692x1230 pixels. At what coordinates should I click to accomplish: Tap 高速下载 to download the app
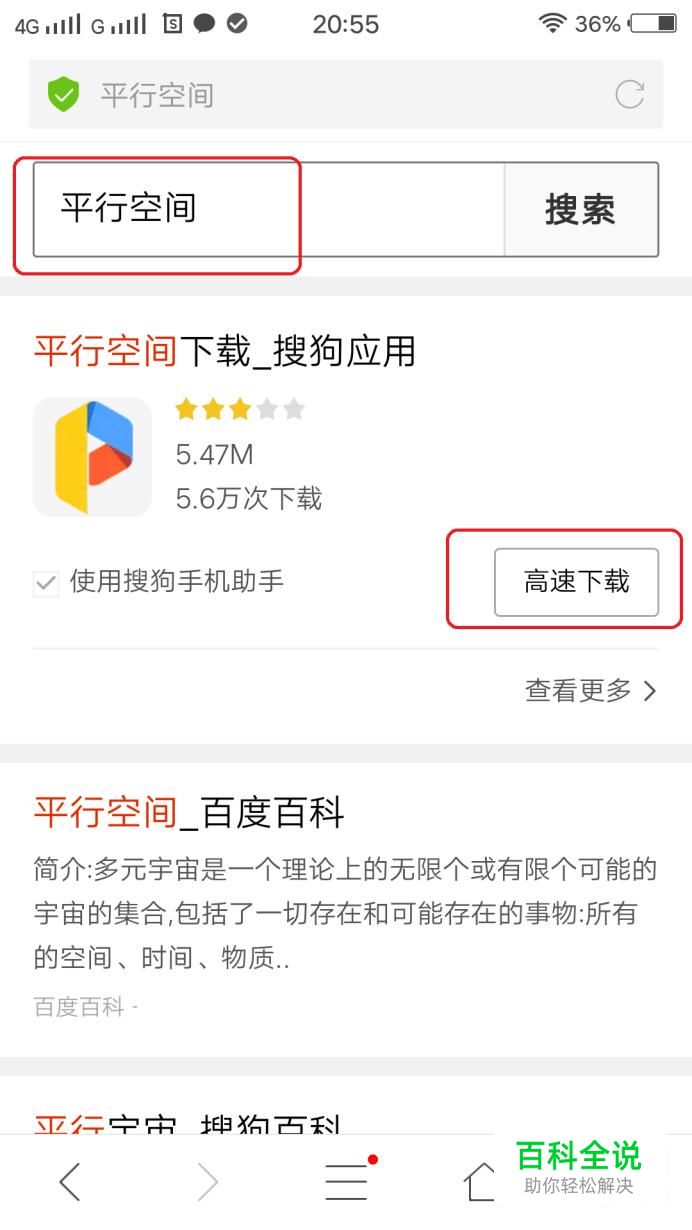tap(576, 582)
